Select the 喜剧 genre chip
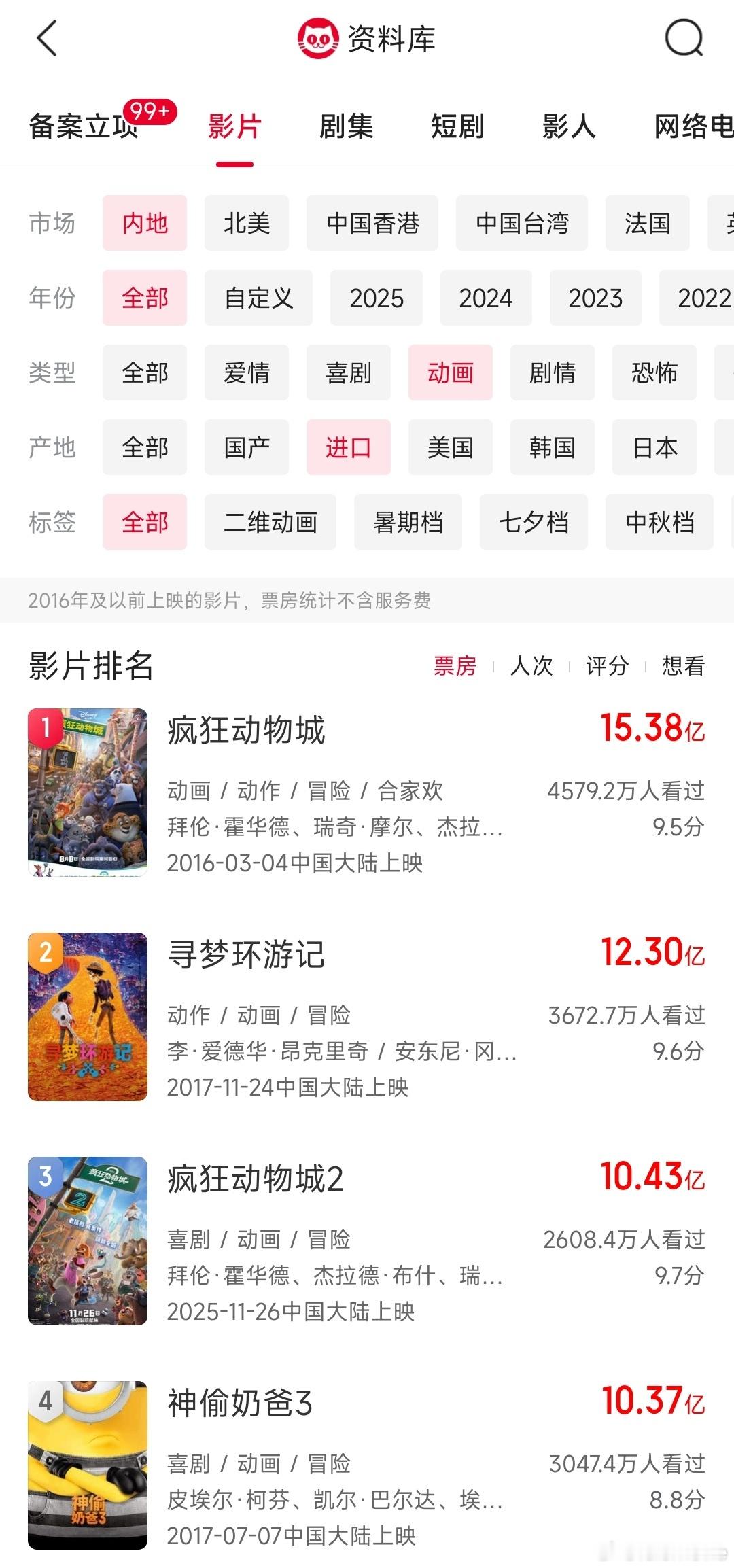This screenshot has width=734, height=1568. (349, 373)
